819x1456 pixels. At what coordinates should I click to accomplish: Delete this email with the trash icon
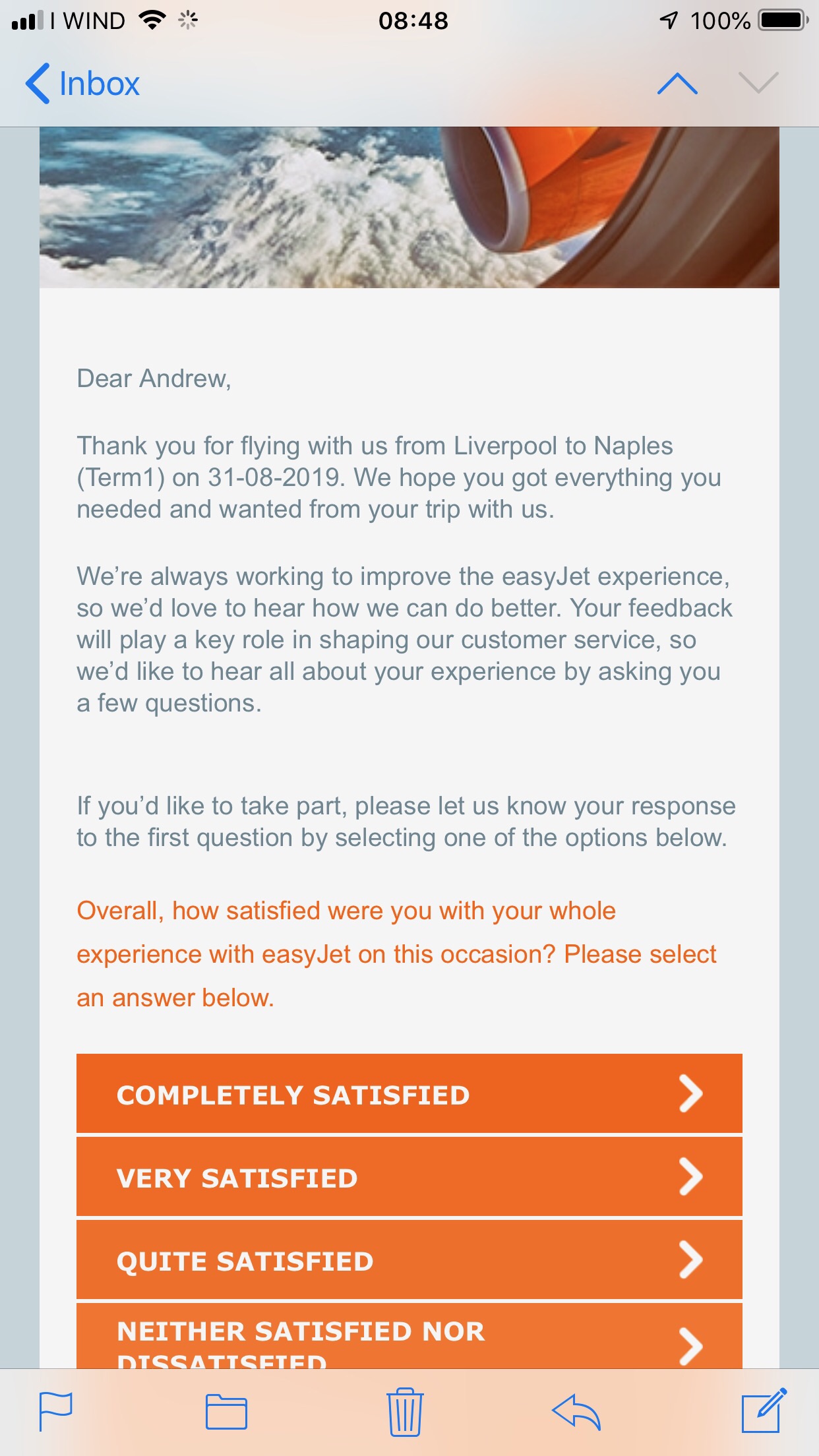(x=405, y=1412)
